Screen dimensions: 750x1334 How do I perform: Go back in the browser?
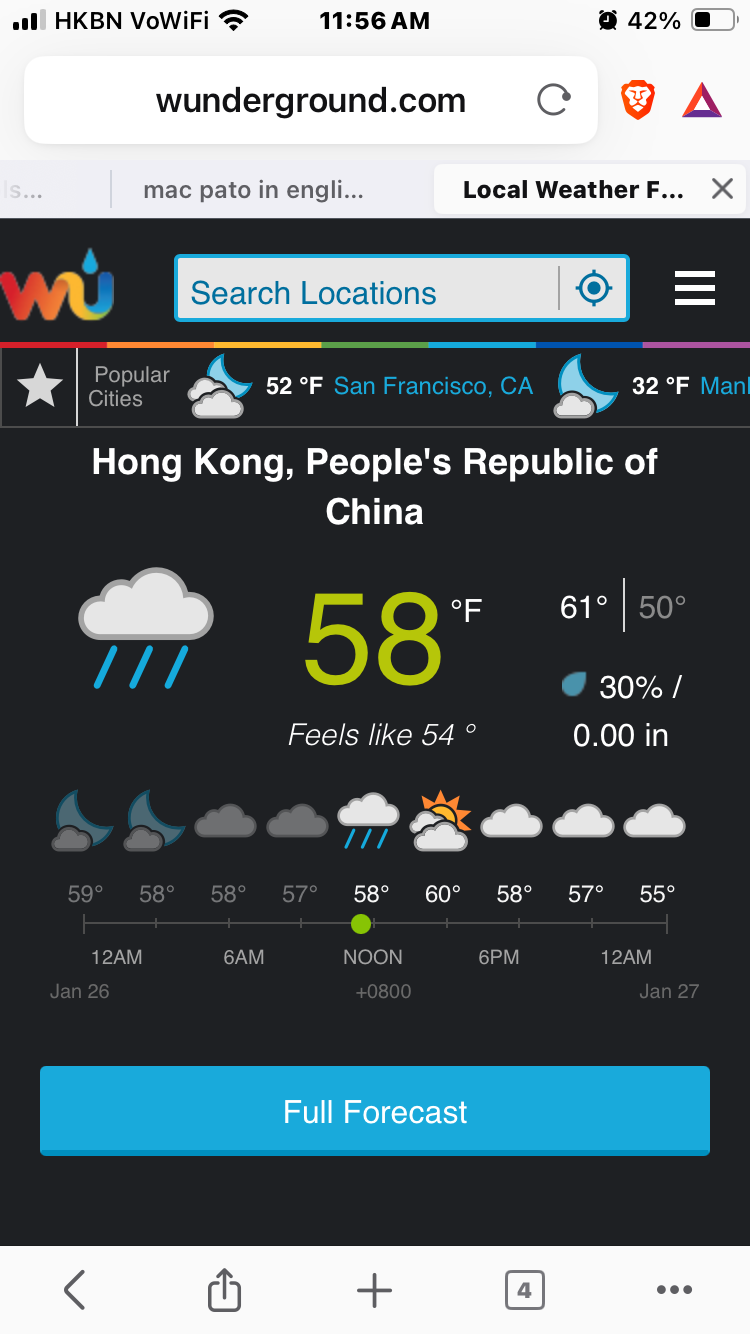coord(75,1290)
